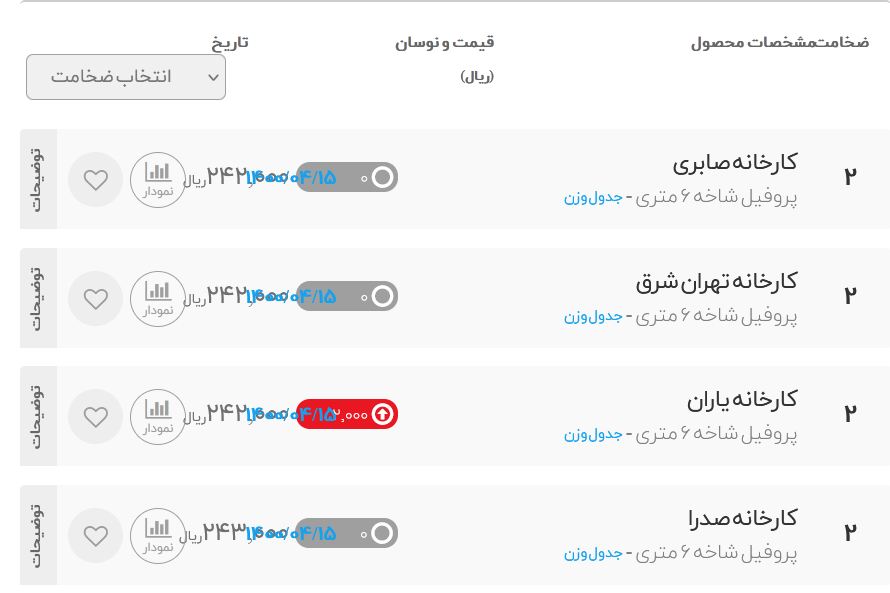Favorite the کارخانه تهران شرق product
Viewport: 890px width, 593px height.
tap(95, 299)
